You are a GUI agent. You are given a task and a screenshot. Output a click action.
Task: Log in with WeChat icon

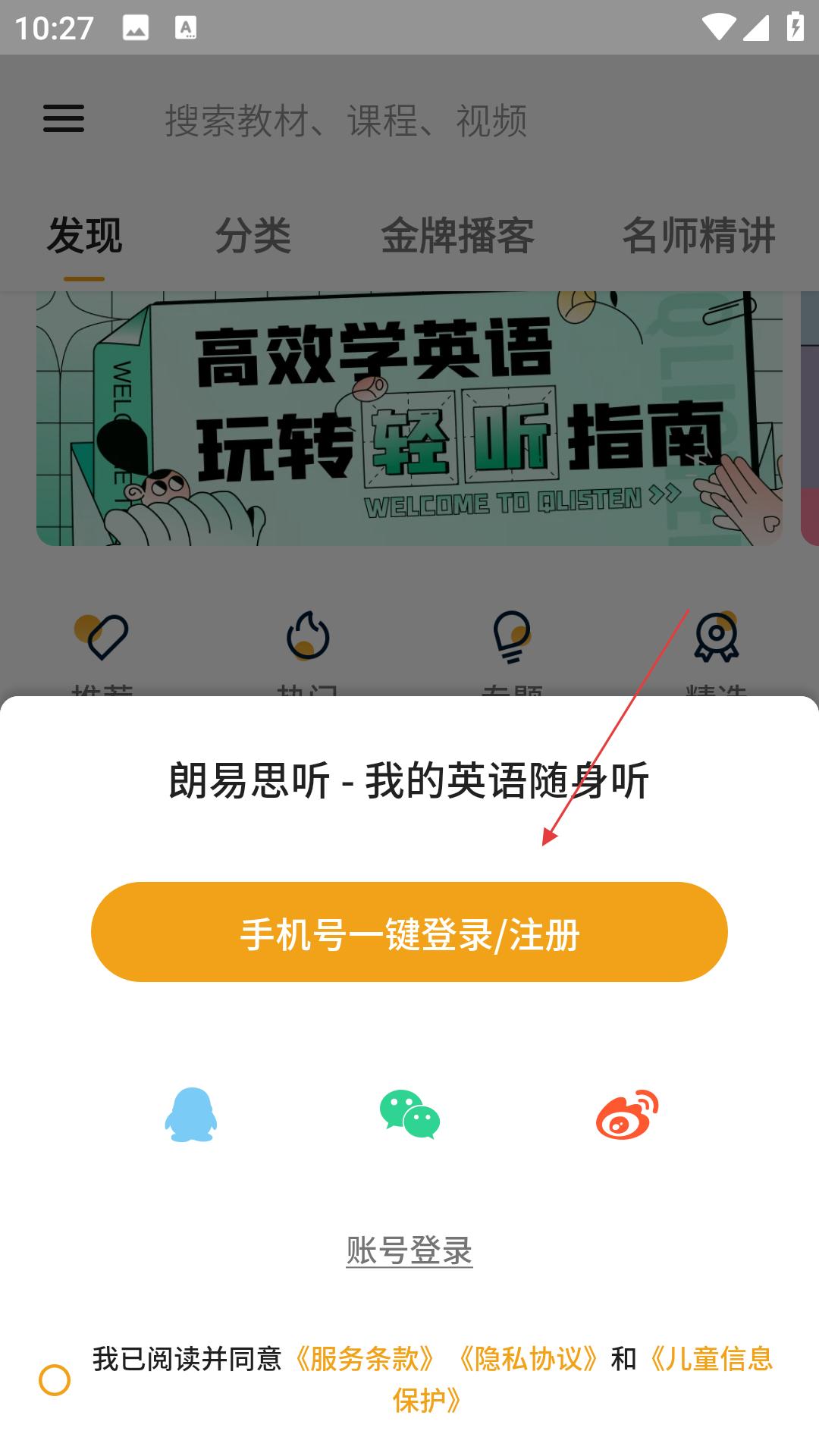point(409,1114)
